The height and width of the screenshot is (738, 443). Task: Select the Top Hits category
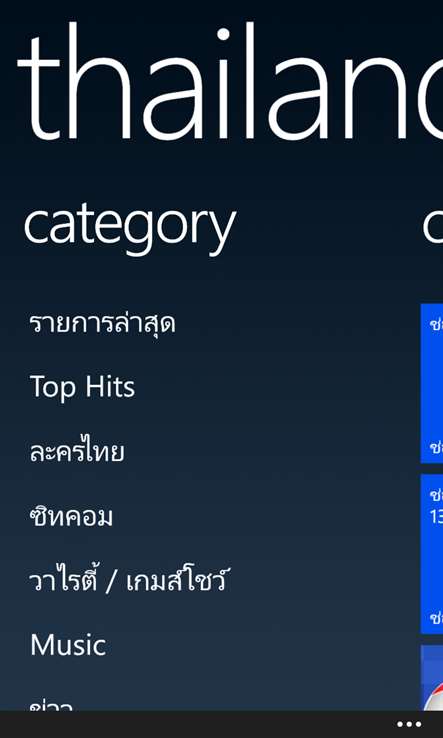[x=82, y=387]
